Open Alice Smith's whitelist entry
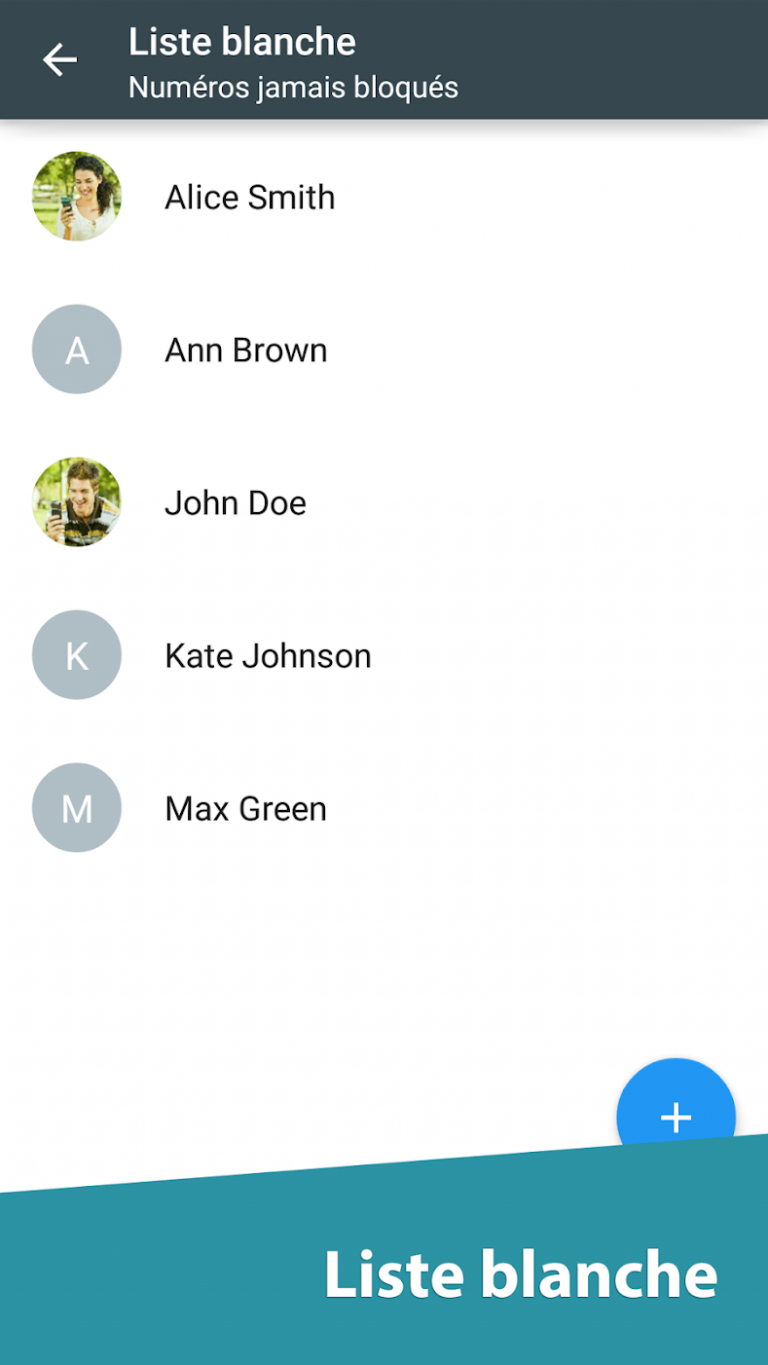This screenshot has width=768, height=1365. pos(250,197)
